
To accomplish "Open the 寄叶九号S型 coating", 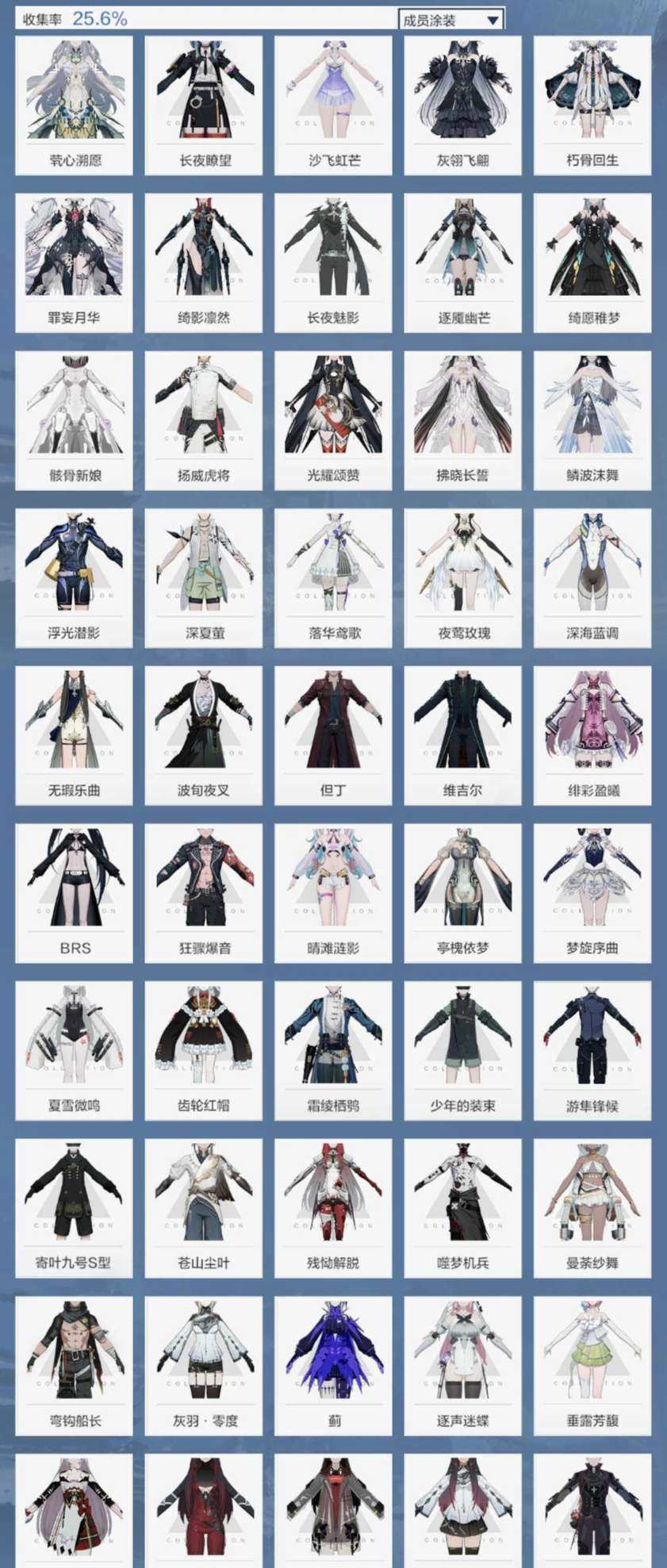I will tap(74, 1207).
